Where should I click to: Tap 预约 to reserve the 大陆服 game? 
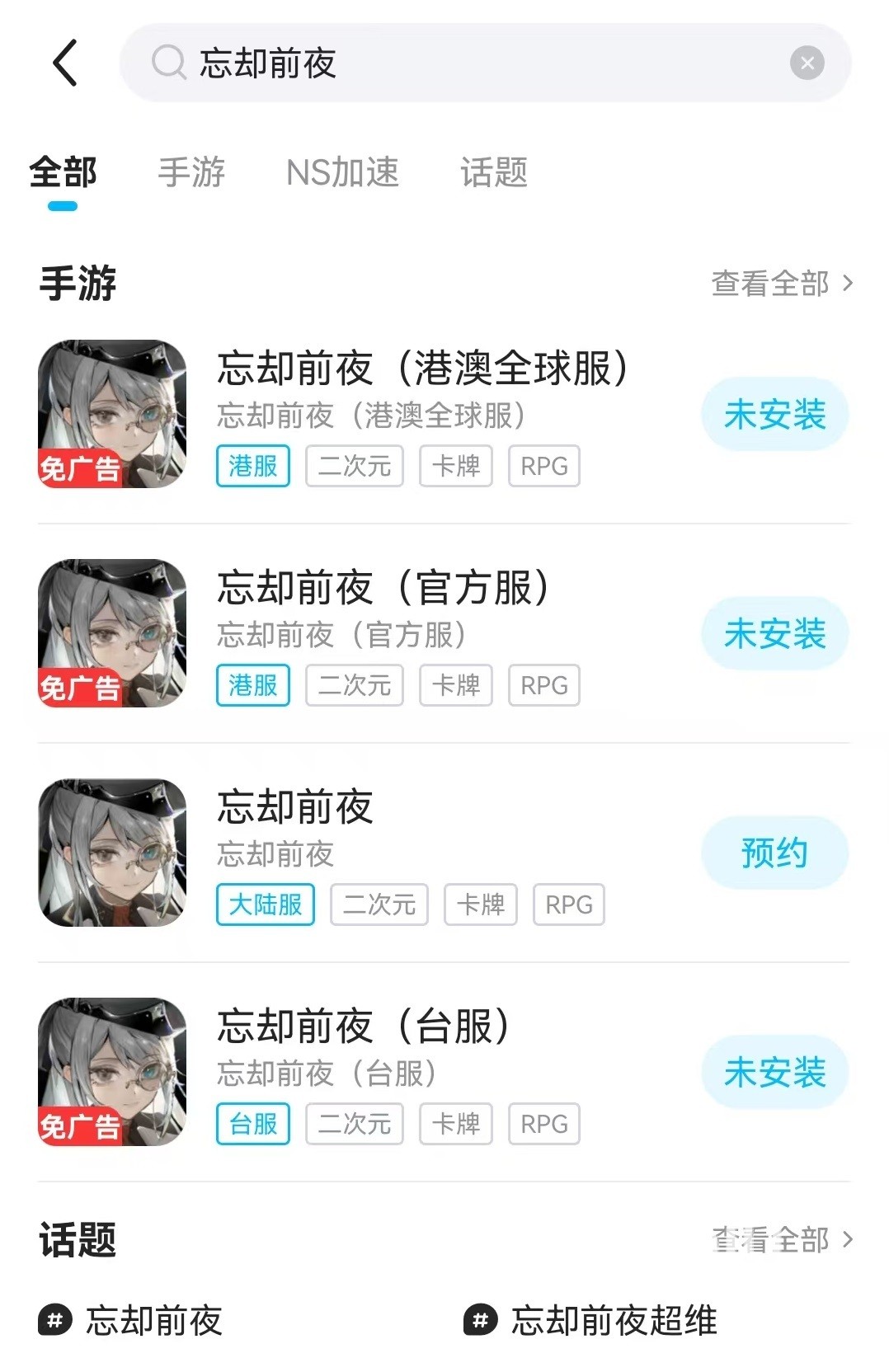[x=774, y=853]
